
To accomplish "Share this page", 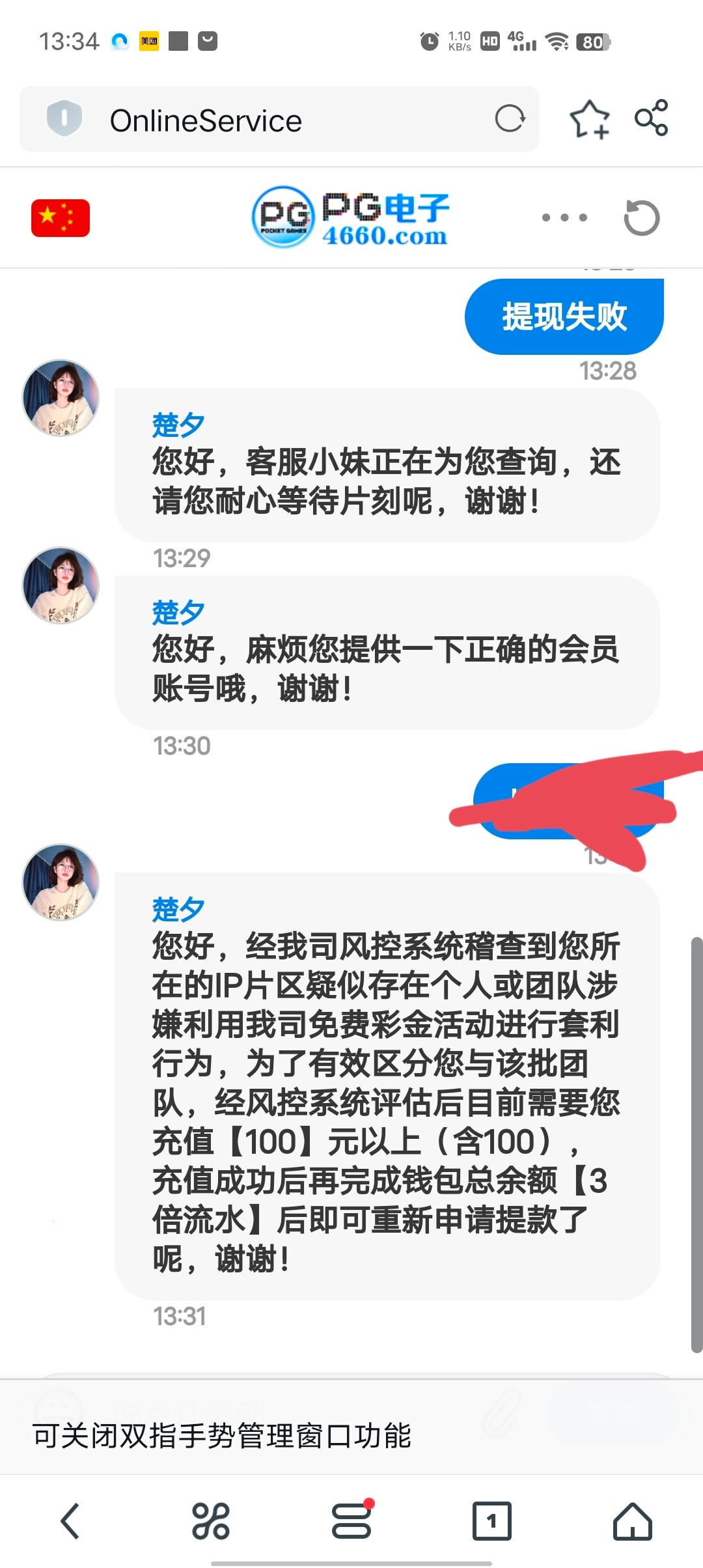I will 652,118.
